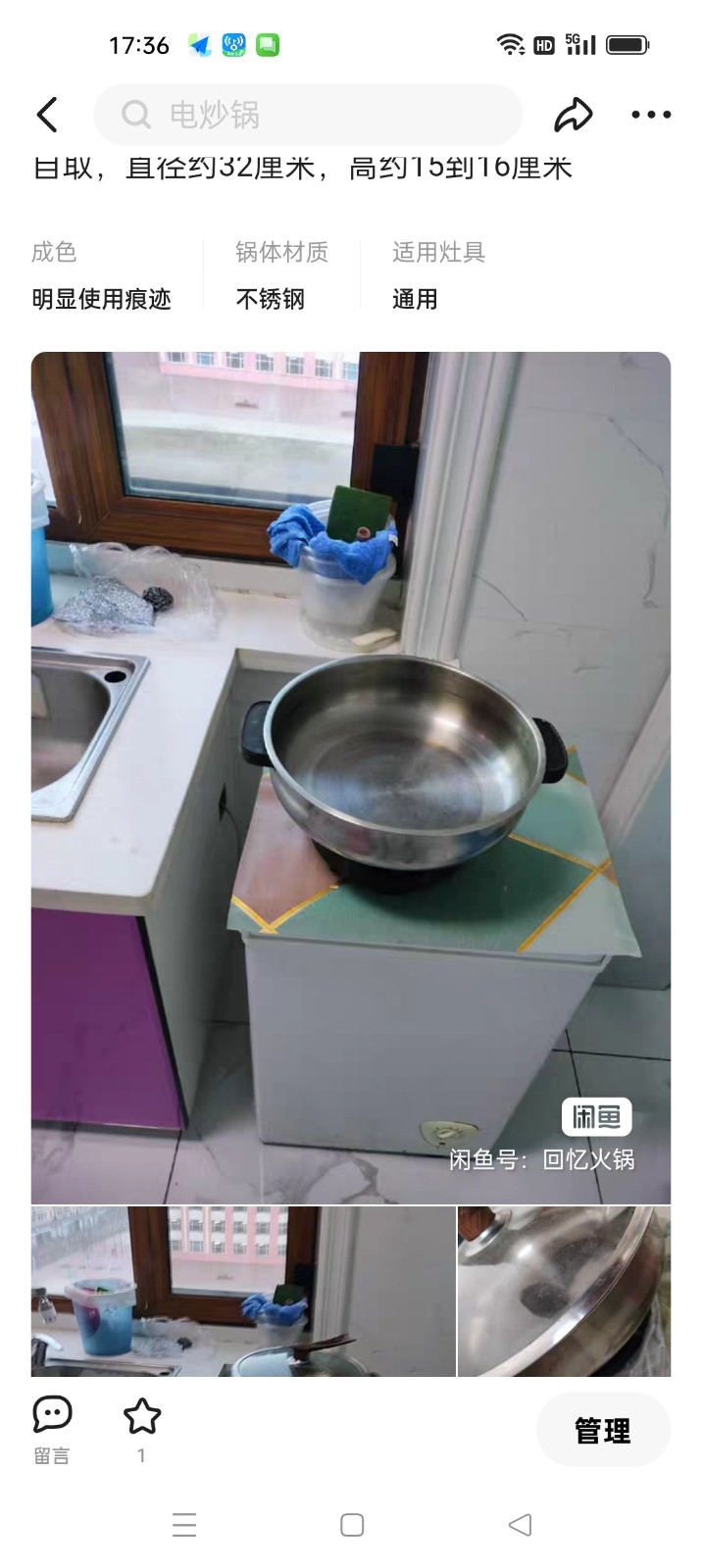
Task: Go to the system home screen
Action: pyautogui.click(x=352, y=1525)
